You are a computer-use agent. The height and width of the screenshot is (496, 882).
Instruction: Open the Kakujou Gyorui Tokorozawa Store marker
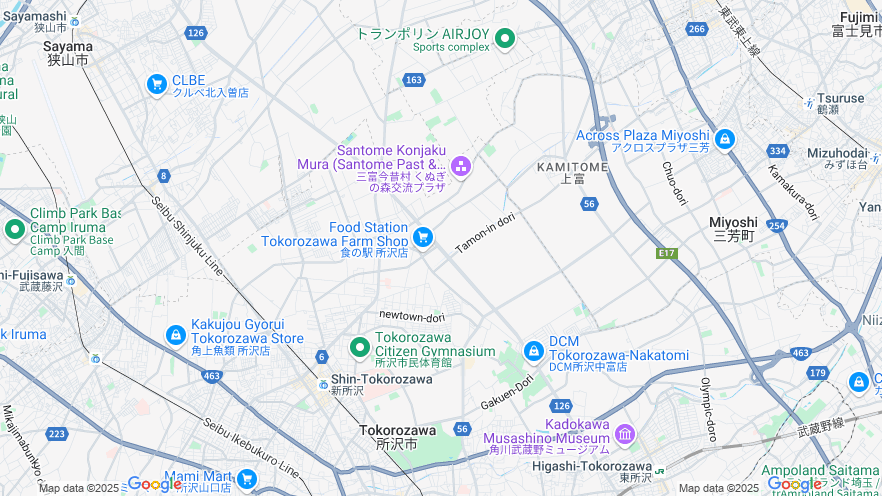click(x=176, y=335)
